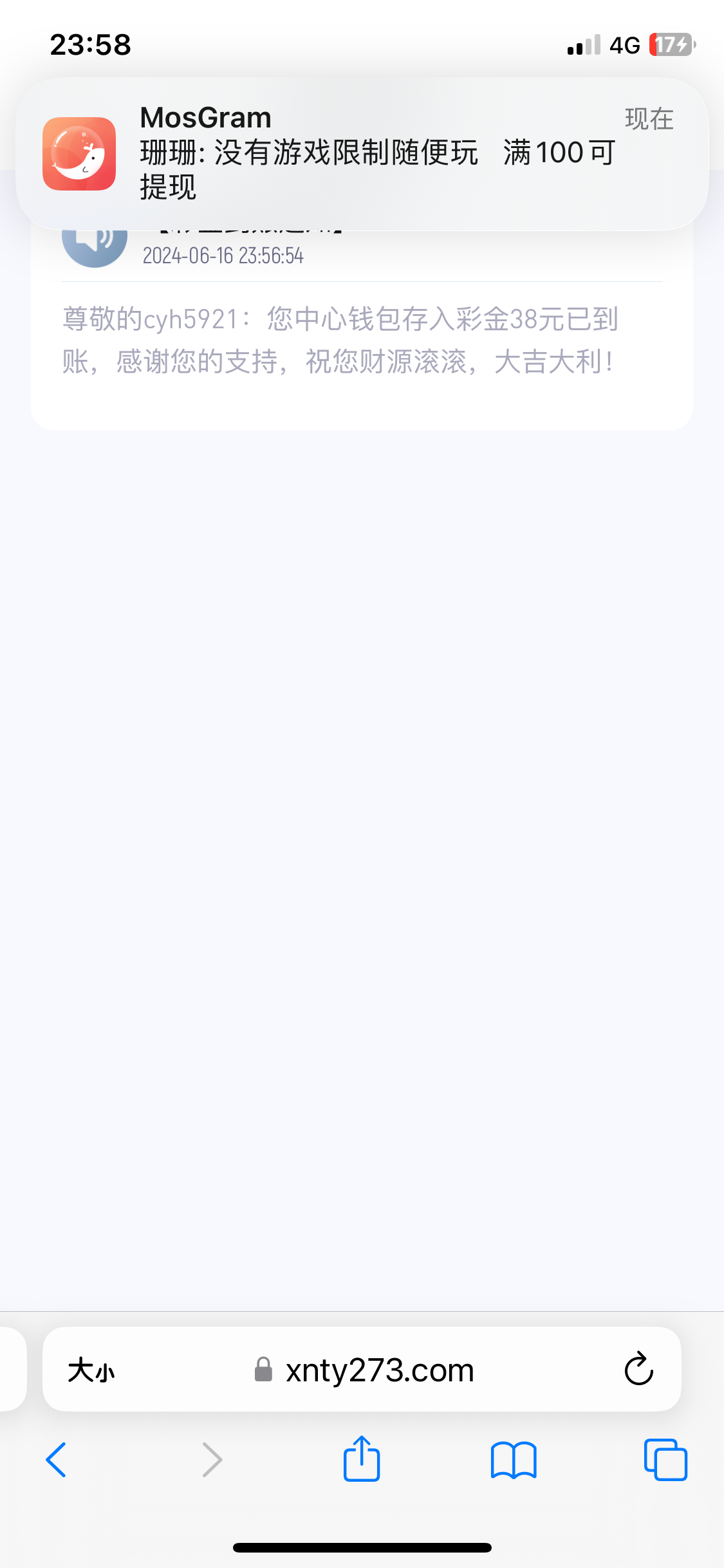The height and width of the screenshot is (1568, 724).
Task: Go back to the previous page
Action: coord(57,1460)
